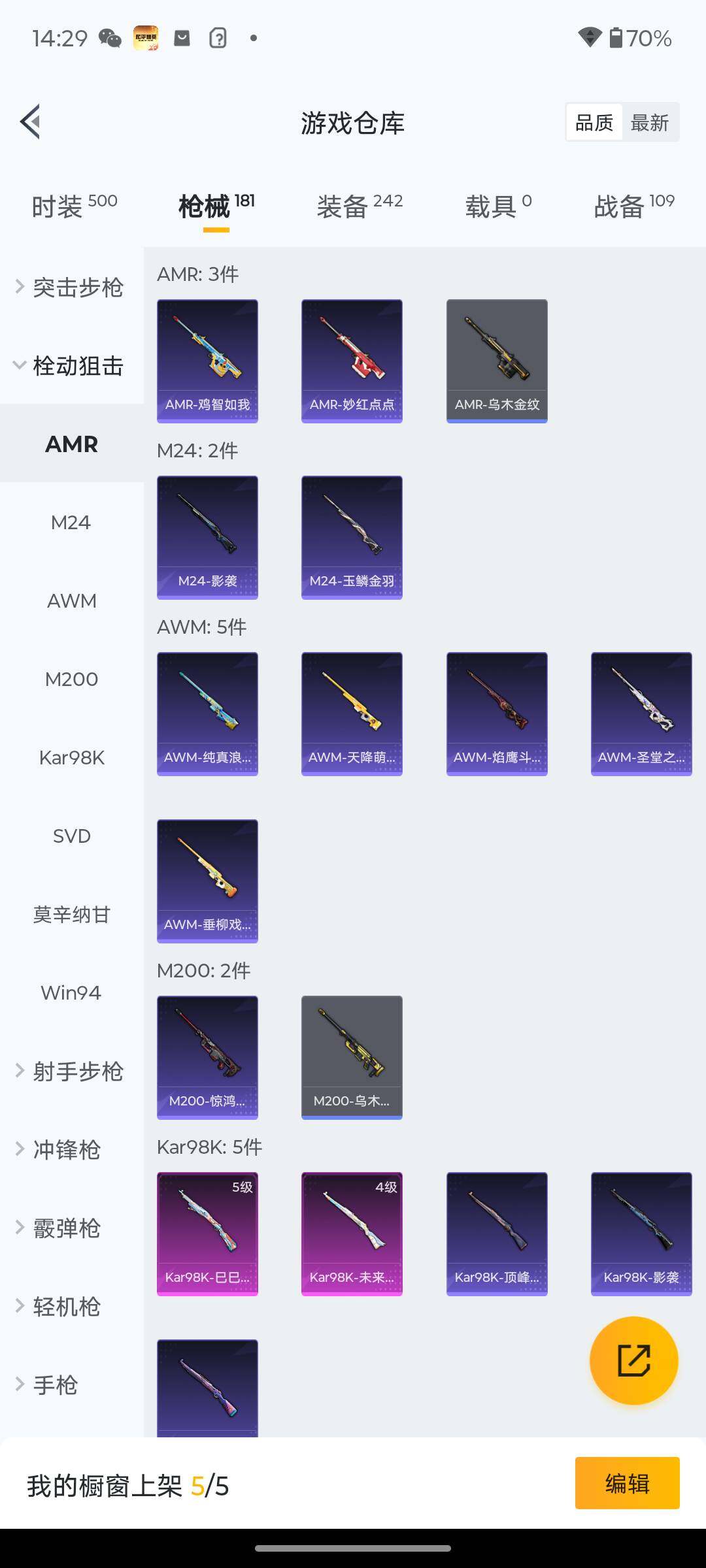The width and height of the screenshot is (706, 1568).
Task: Jump to Kar98K in the sidebar
Action: 71,758
